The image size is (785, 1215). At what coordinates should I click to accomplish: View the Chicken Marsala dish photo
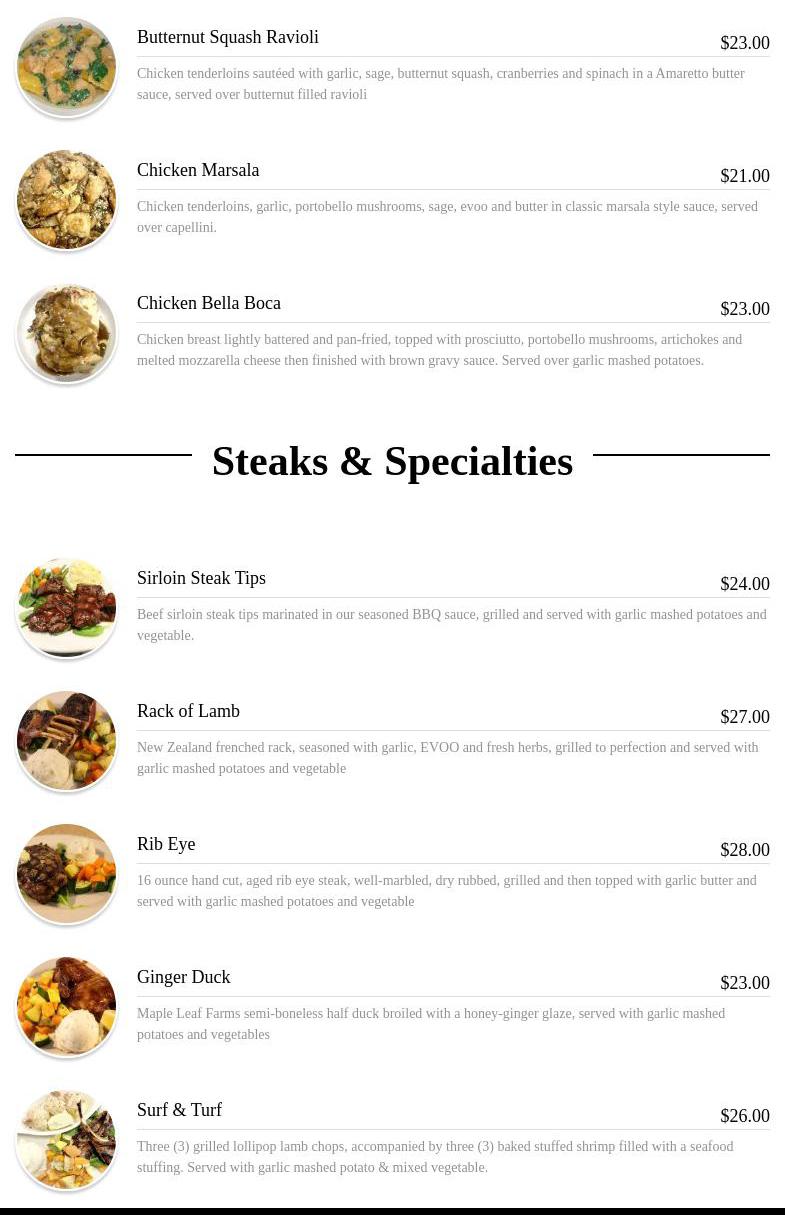66,200
